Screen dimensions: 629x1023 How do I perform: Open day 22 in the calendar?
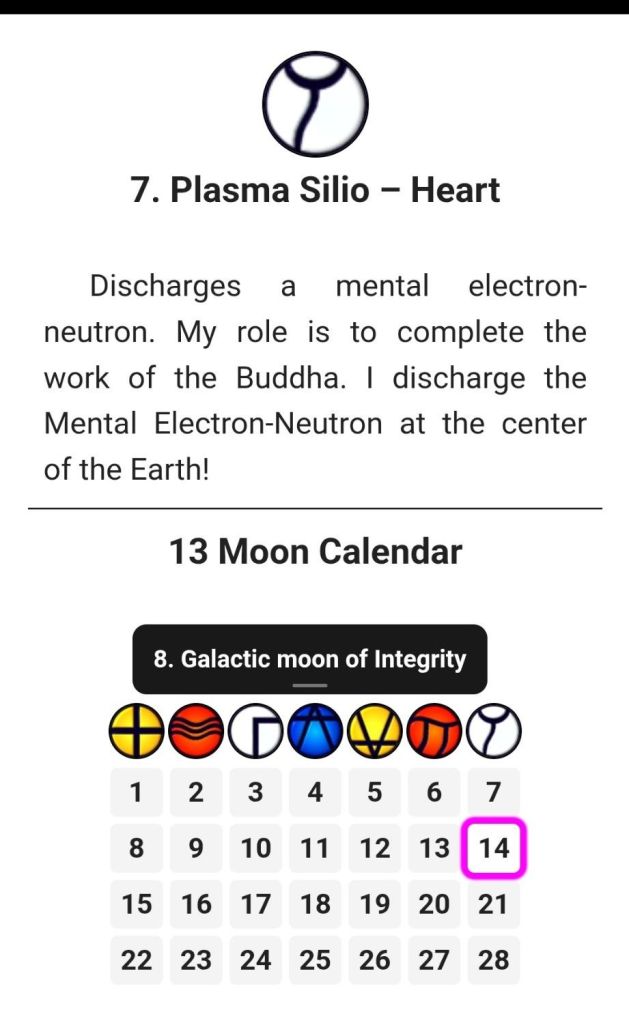click(x=136, y=961)
